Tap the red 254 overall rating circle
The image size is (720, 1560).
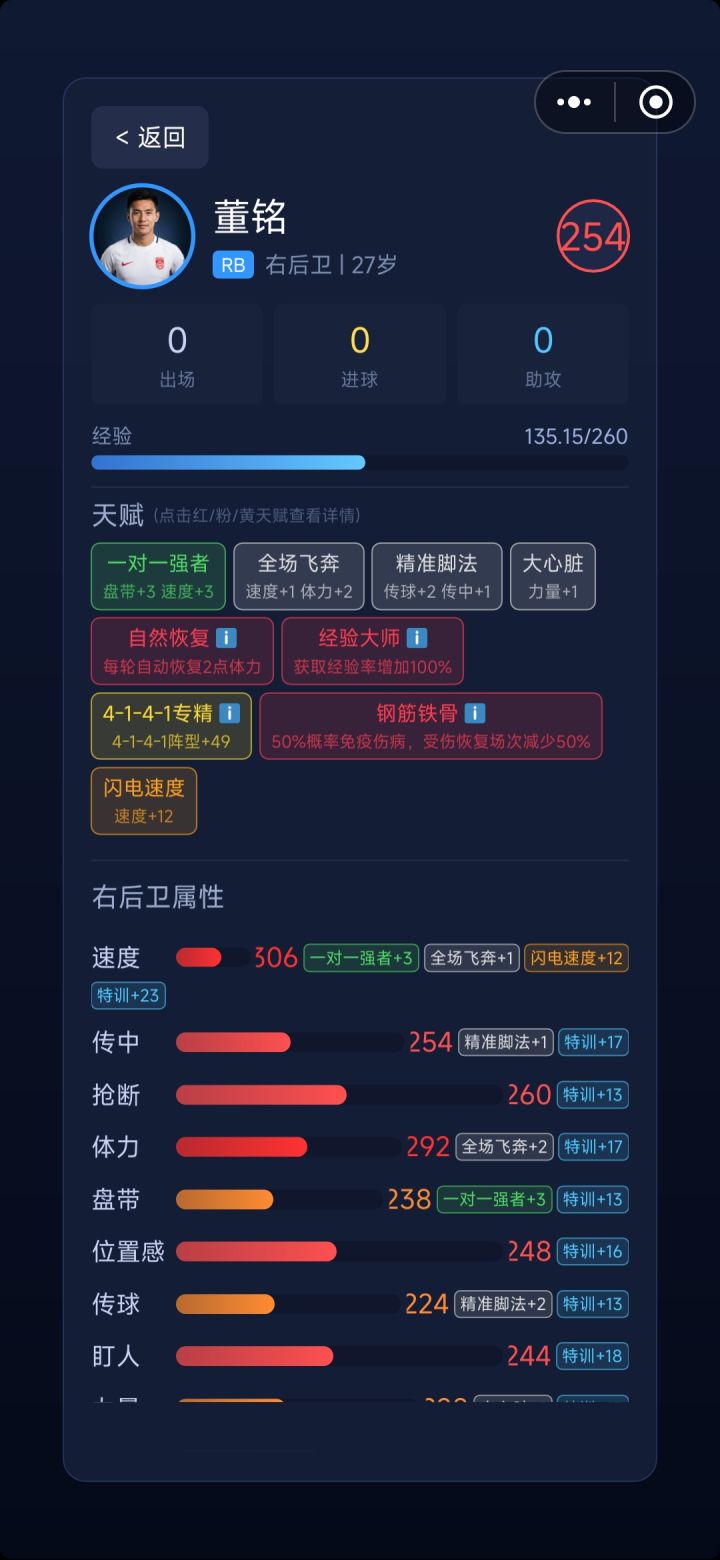pos(591,236)
